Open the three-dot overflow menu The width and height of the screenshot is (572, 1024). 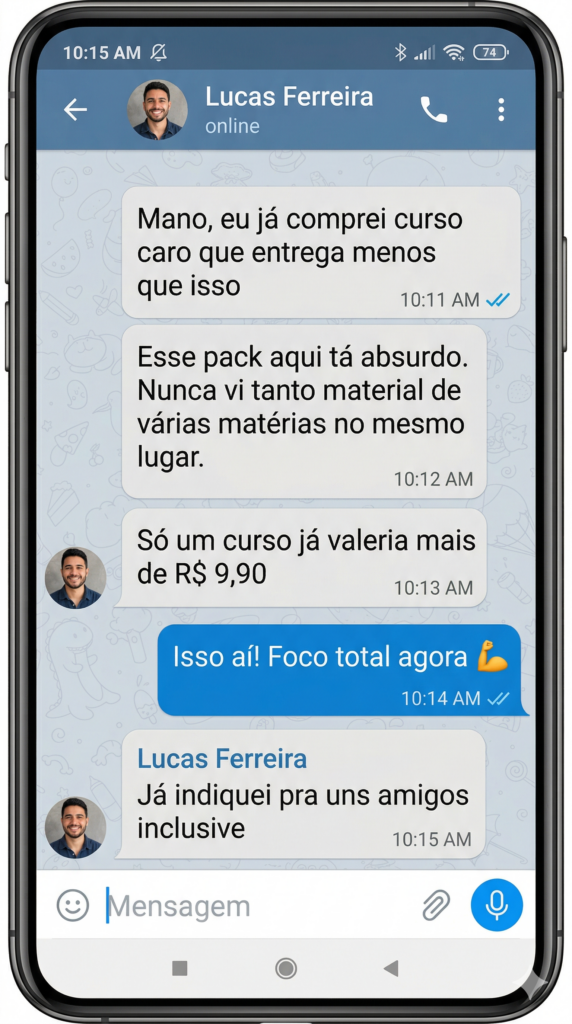tap(501, 110)
